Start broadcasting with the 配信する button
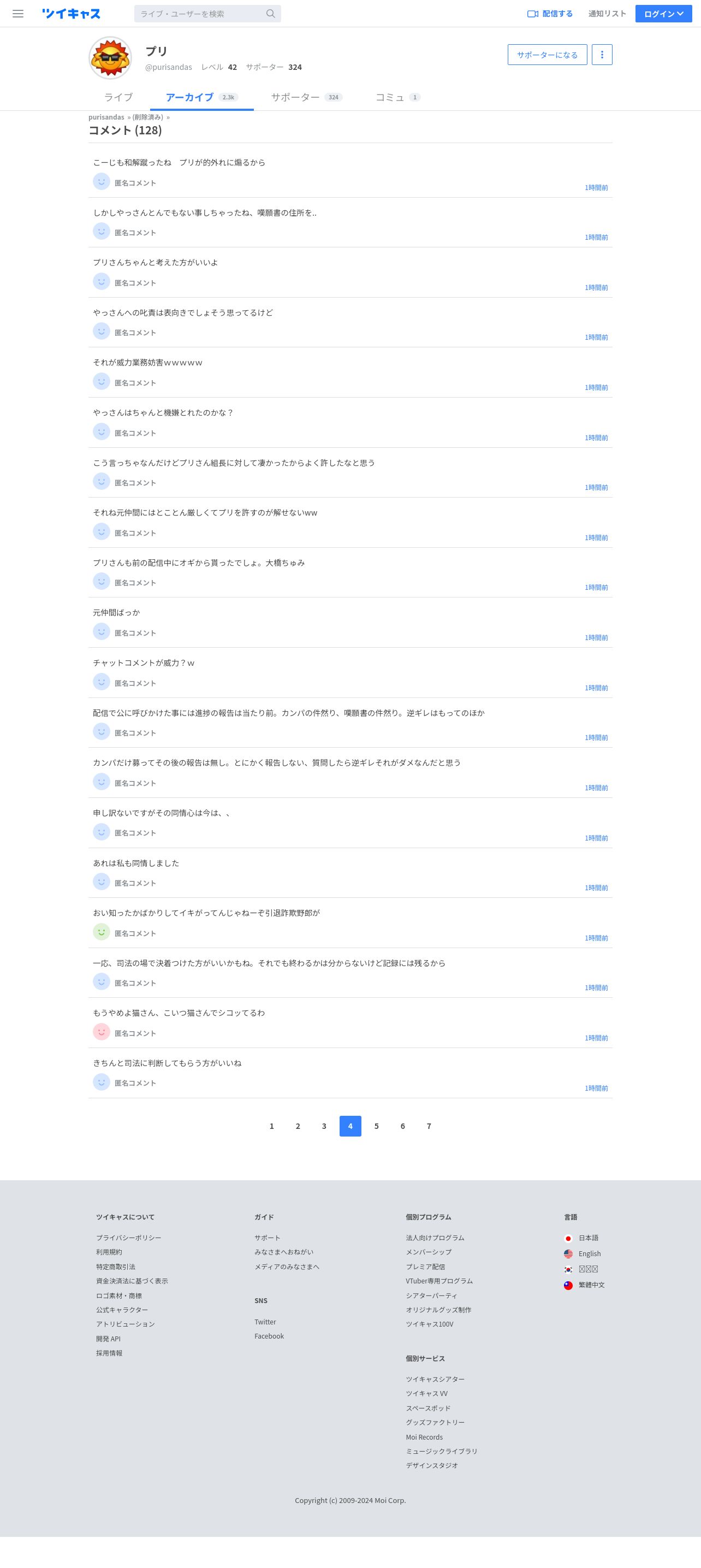Screen dimensions: 701x1568 [x=549, y=14]
